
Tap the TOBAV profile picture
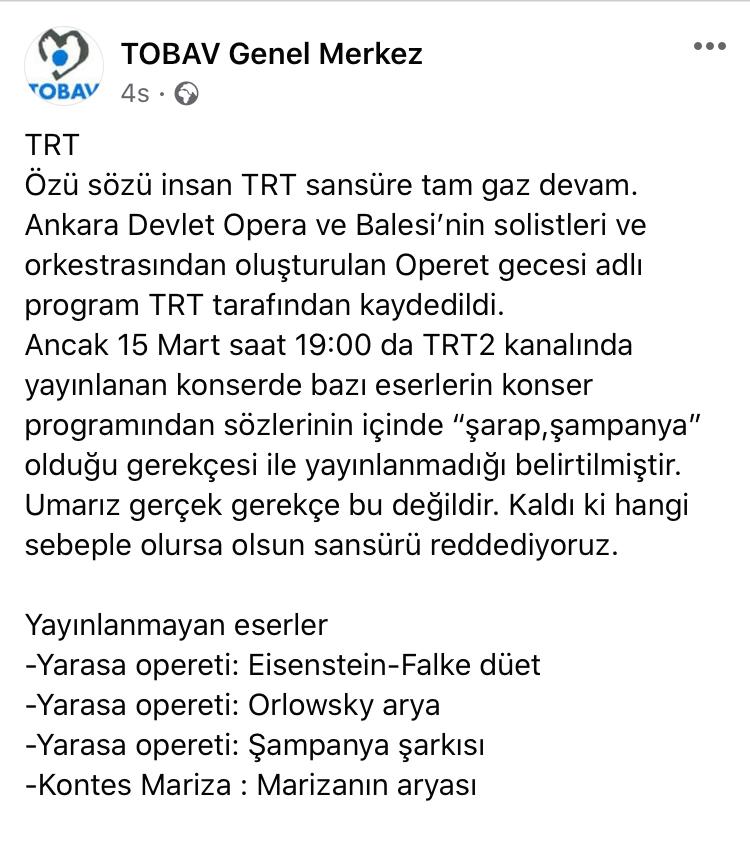(62, 66)
